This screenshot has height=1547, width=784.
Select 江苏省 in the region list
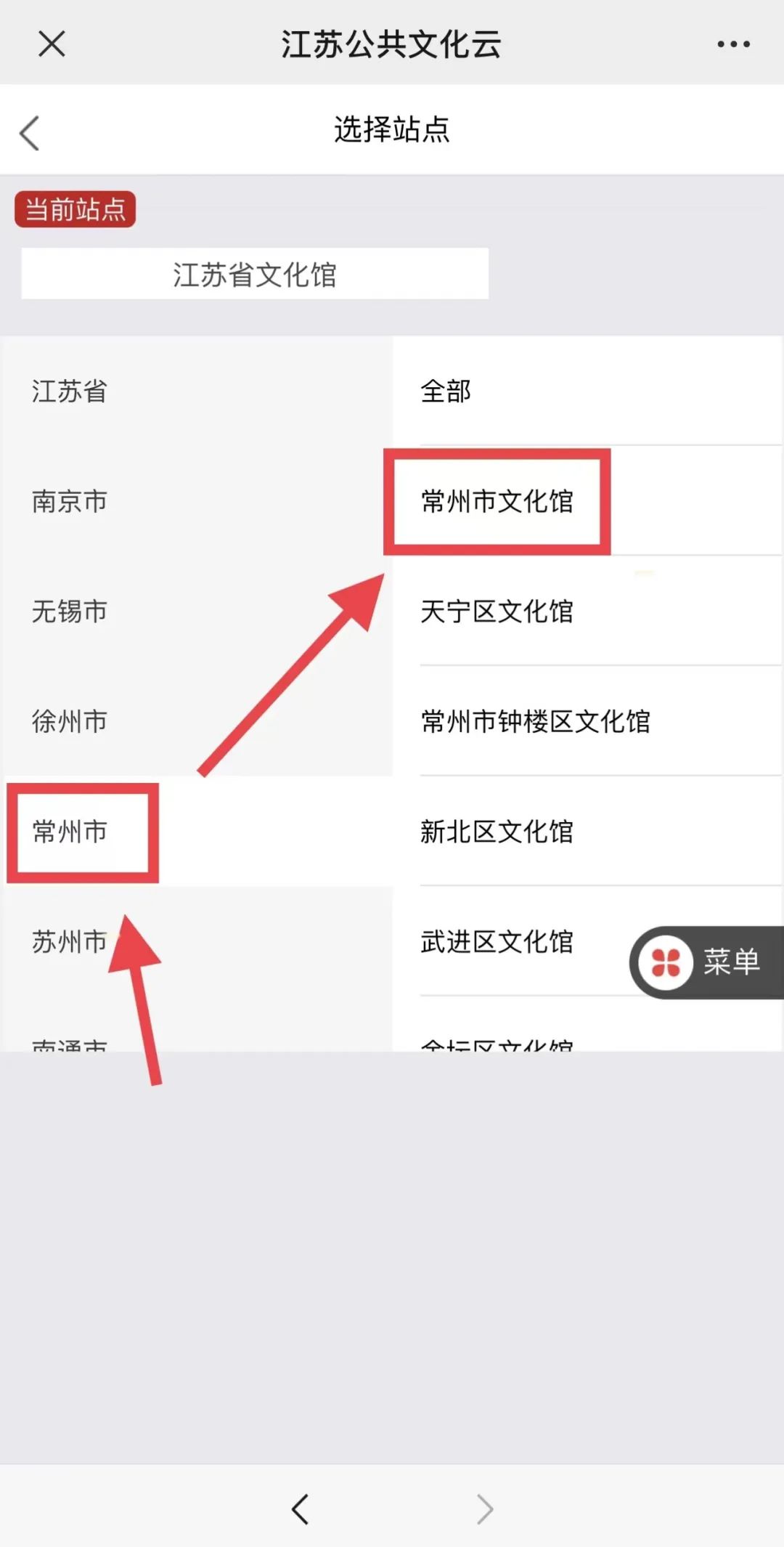pos(70,391)
